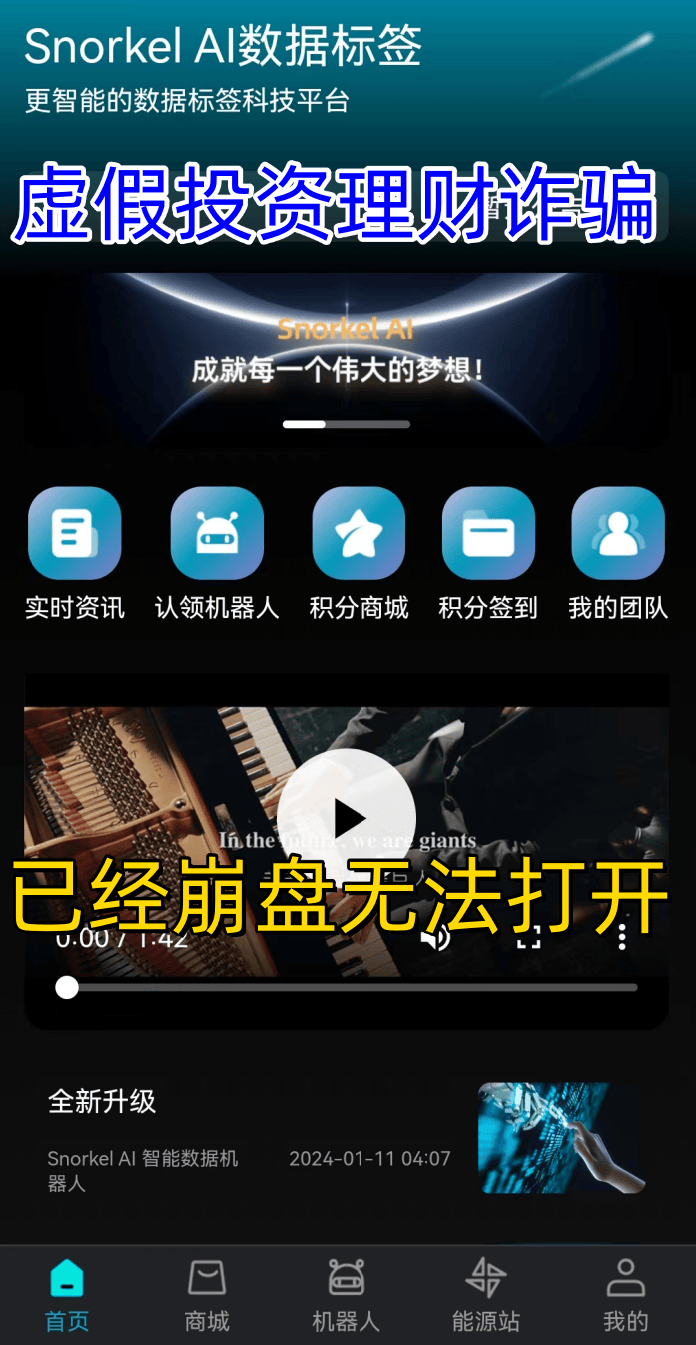Play the promotional video
696x1345 pixels.
(347, 817)
